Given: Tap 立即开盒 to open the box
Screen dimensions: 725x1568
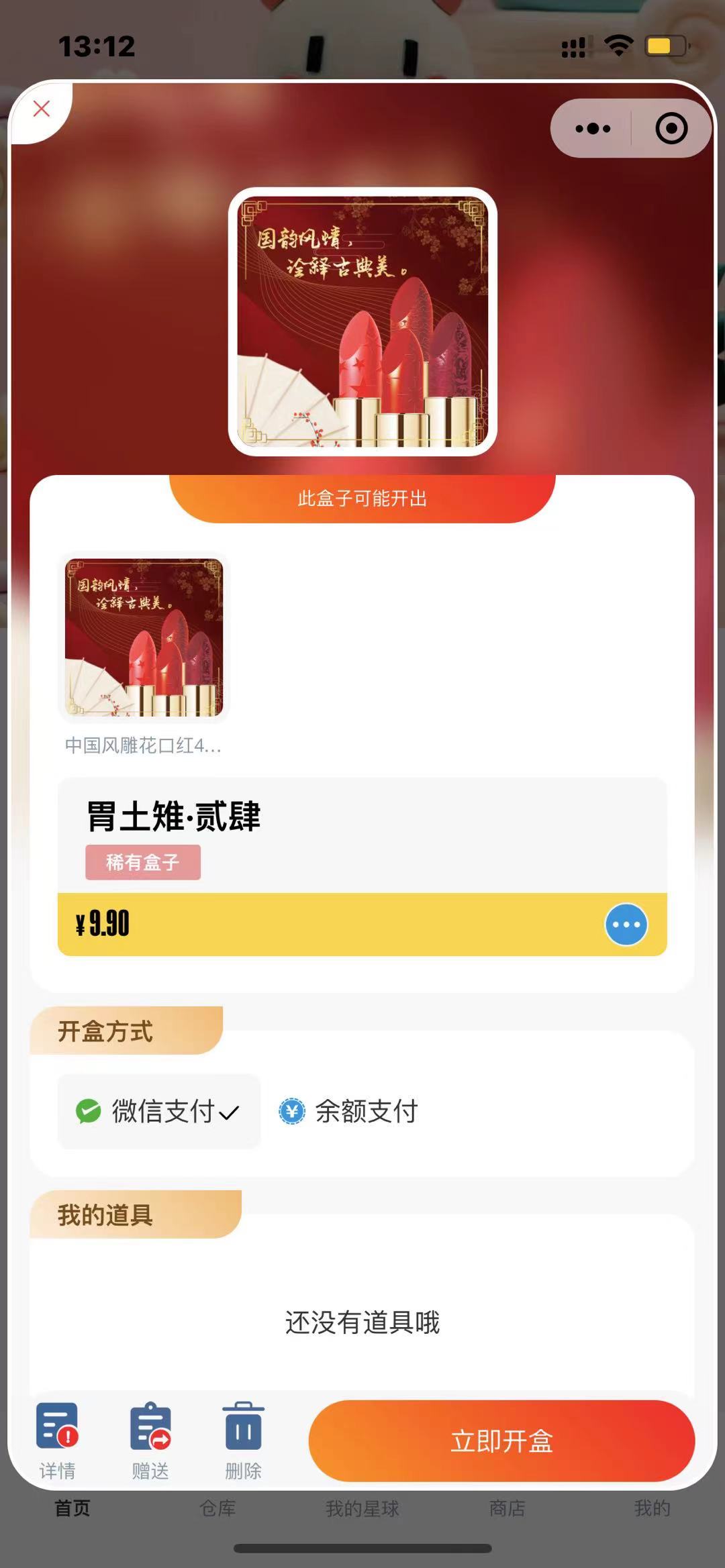Looking at the screenshot, I should [x=501, y=1441].
